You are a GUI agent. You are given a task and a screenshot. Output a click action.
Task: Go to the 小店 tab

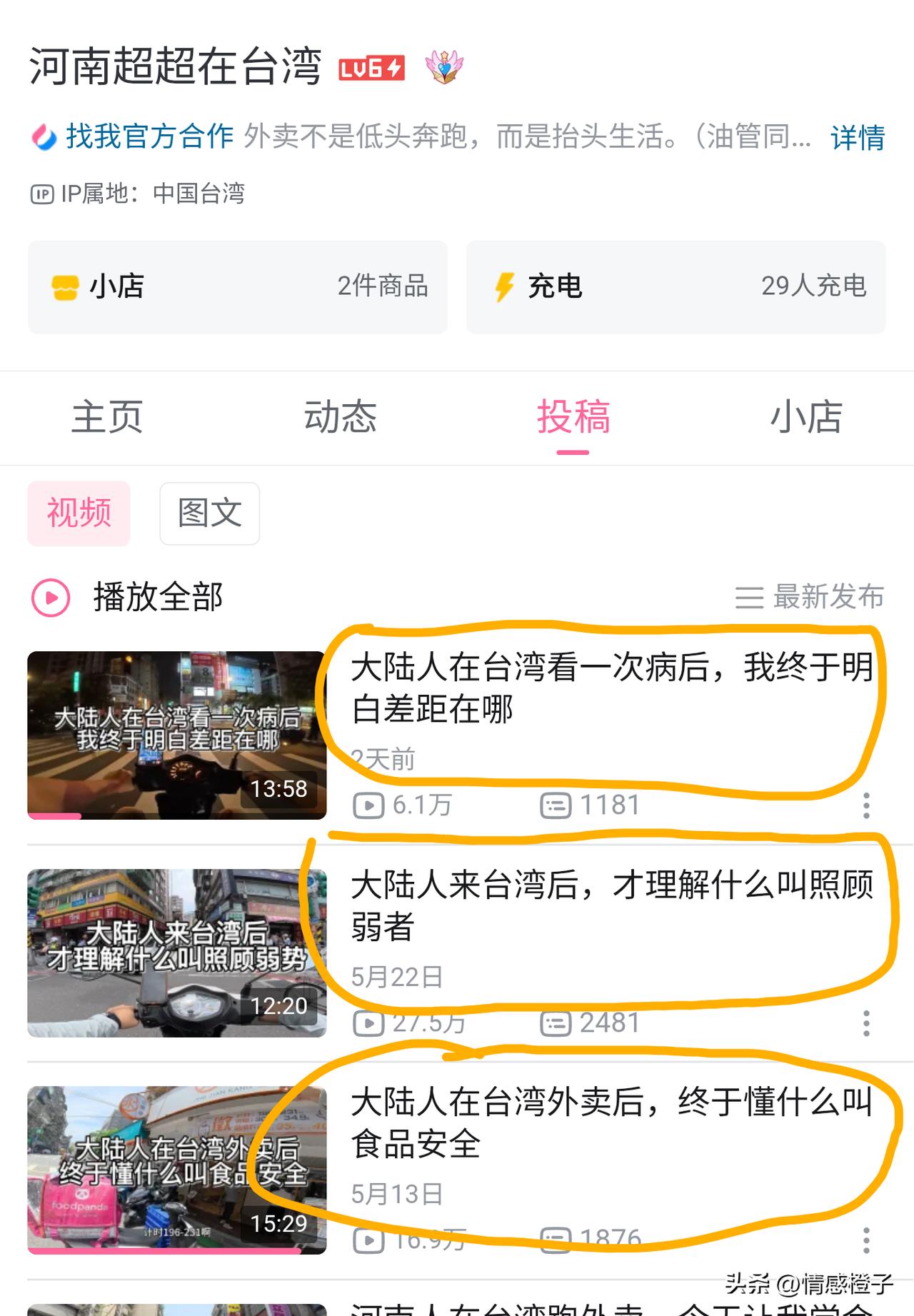pos(805,417)
